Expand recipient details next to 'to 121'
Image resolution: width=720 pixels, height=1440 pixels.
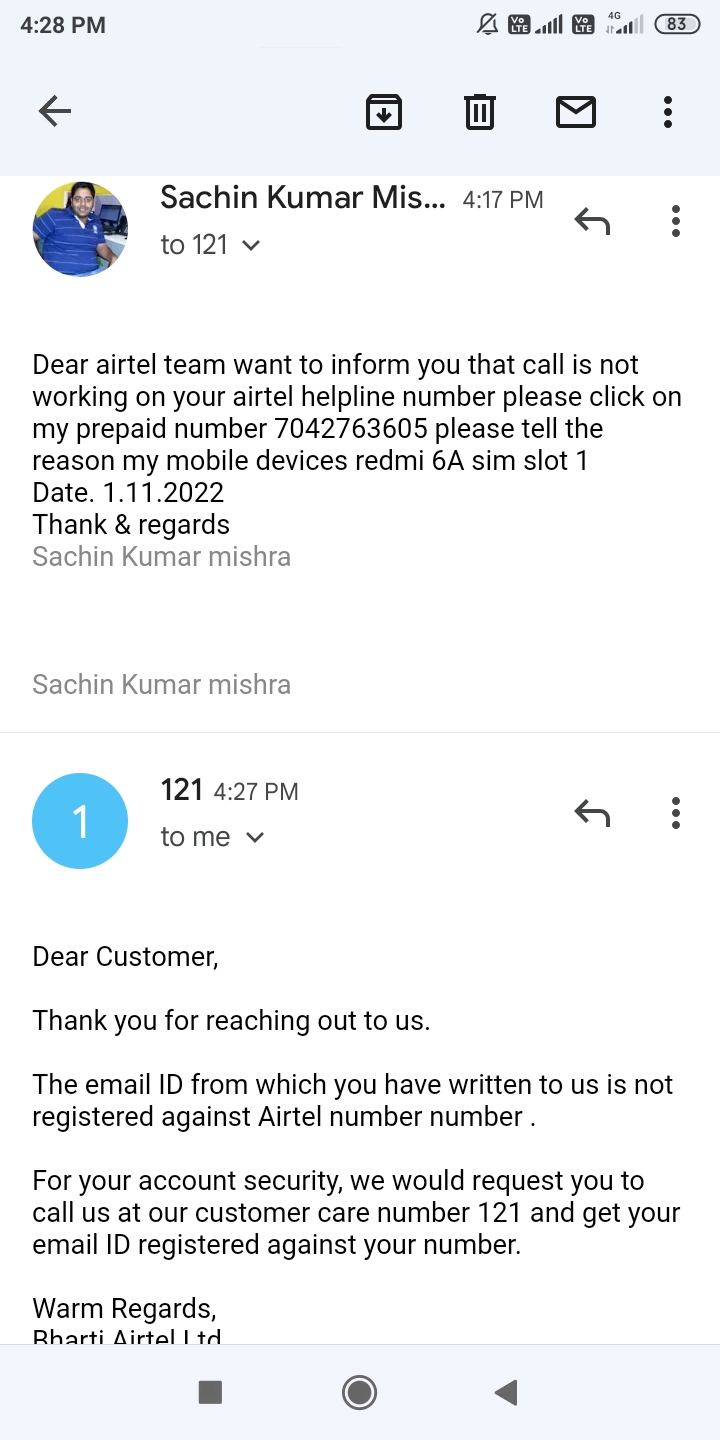pos(251,245)
